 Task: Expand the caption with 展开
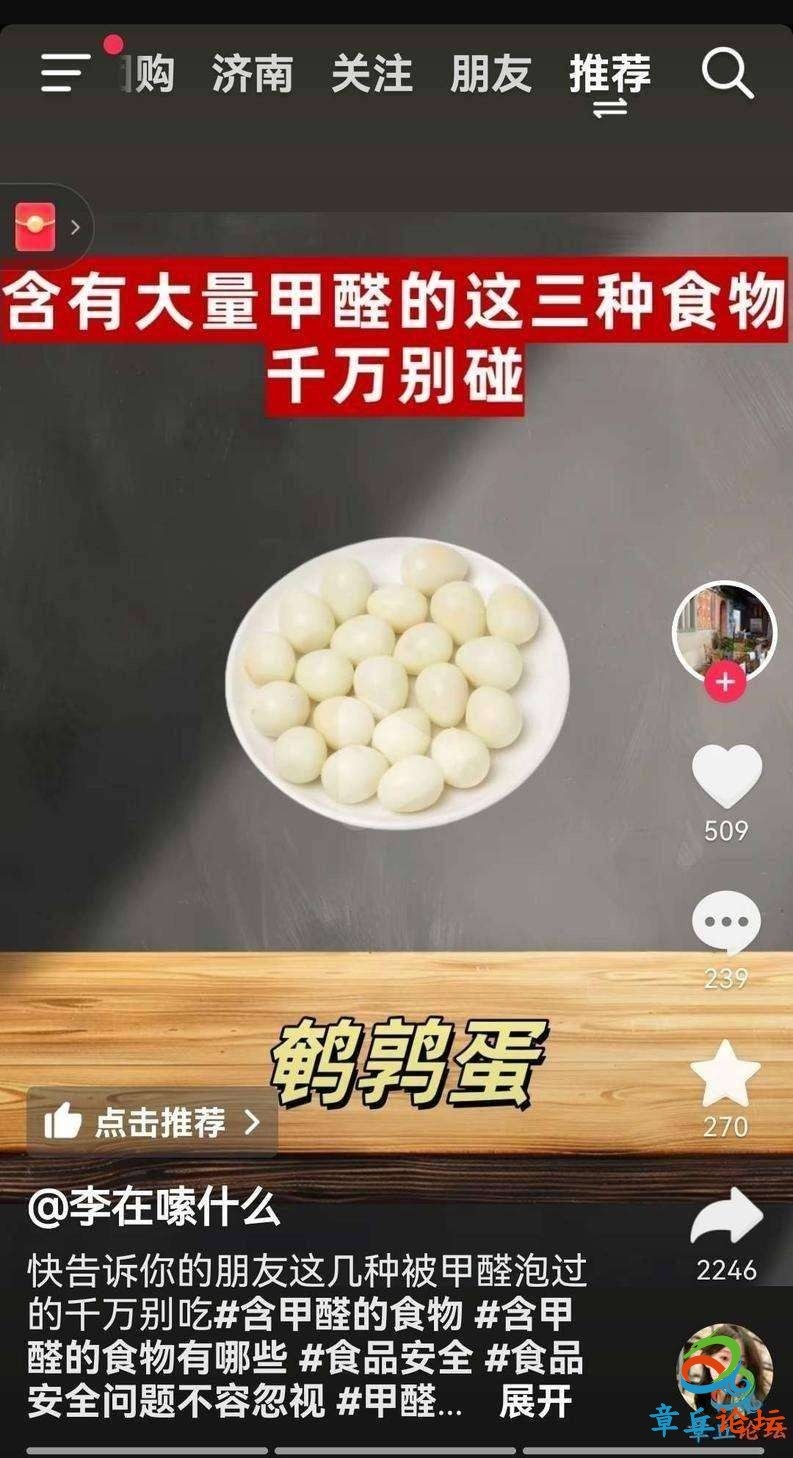tap(536, 1401)
